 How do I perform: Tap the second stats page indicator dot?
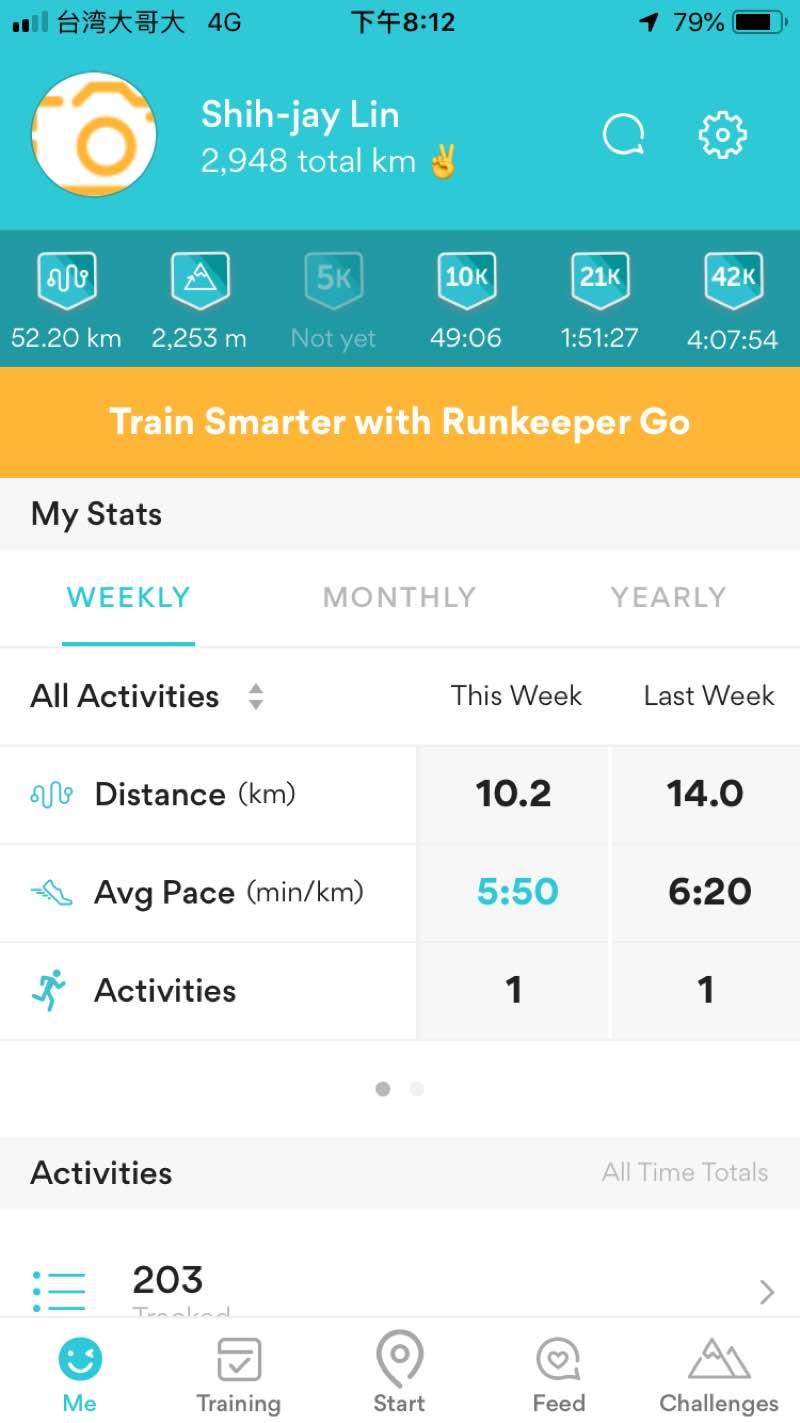pyautogui.click(x=417, y=1089)
